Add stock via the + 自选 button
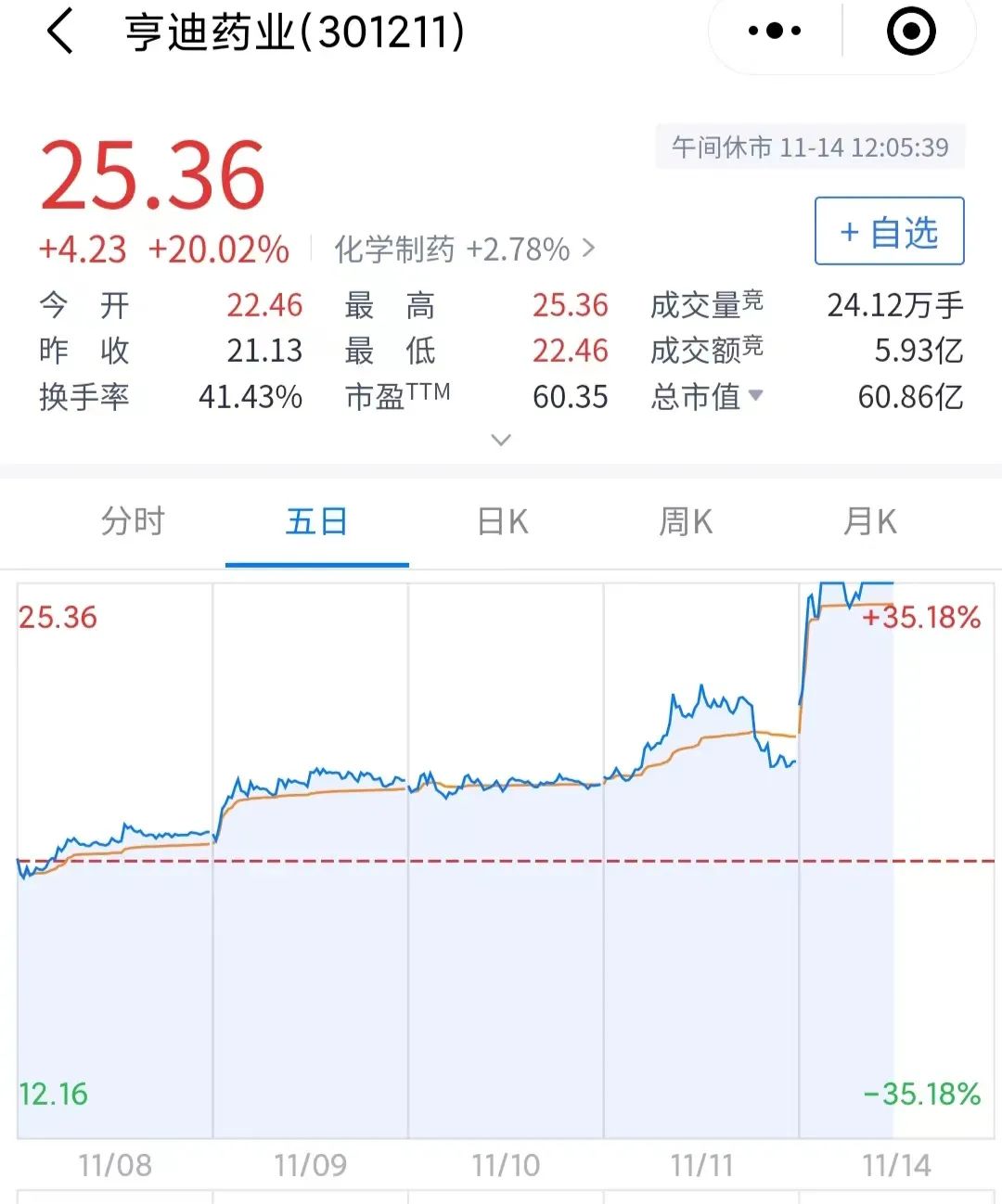 click(x=889, y=231)
